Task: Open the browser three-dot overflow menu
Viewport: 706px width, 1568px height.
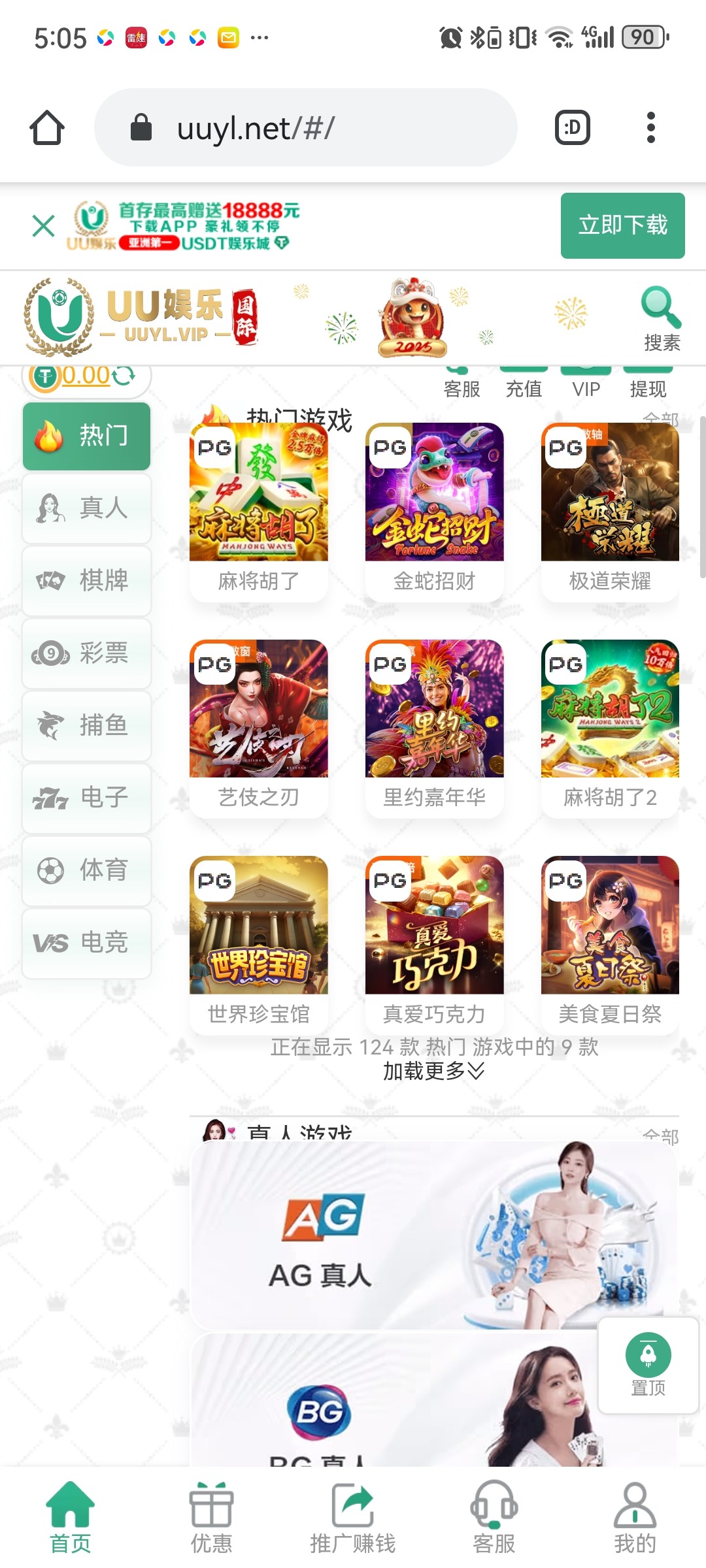Action: pyautogui.click(x=650, y=127)
